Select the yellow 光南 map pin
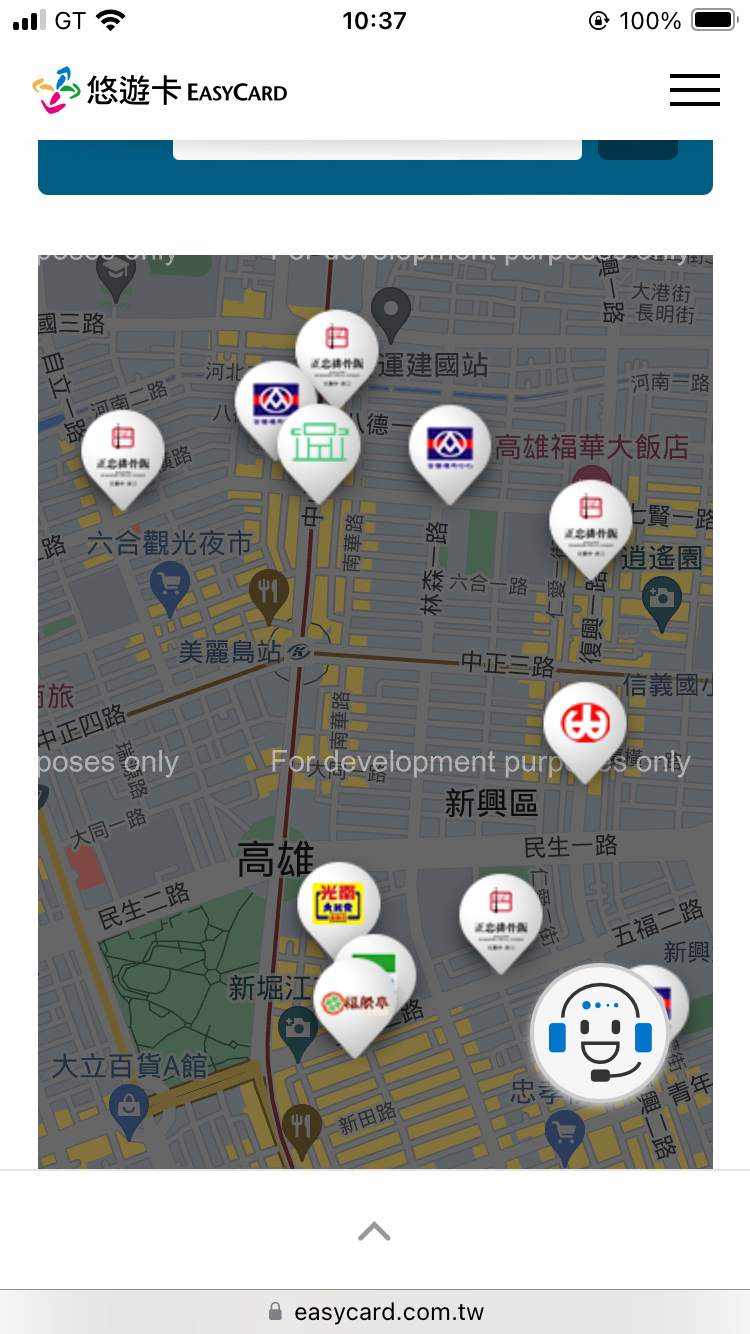The image size is (750, 1334). [339, 903]
